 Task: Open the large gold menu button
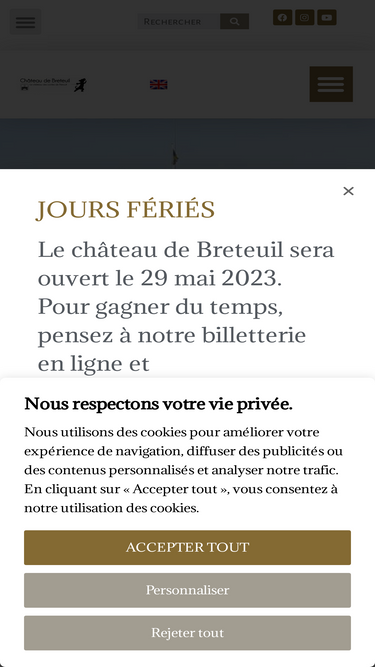click(x=331, y=84)
